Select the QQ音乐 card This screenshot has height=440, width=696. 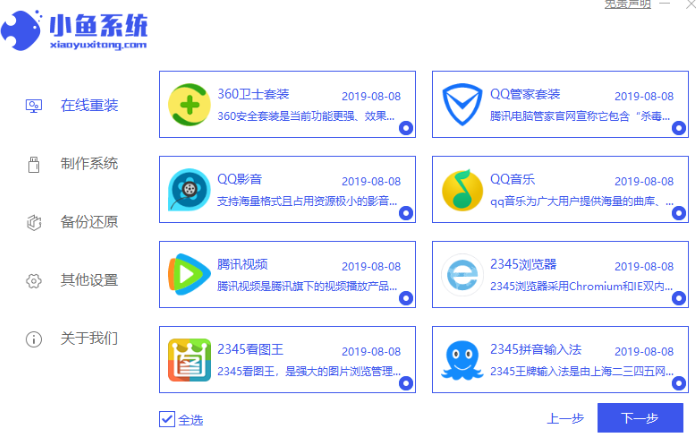coord(560,191)
